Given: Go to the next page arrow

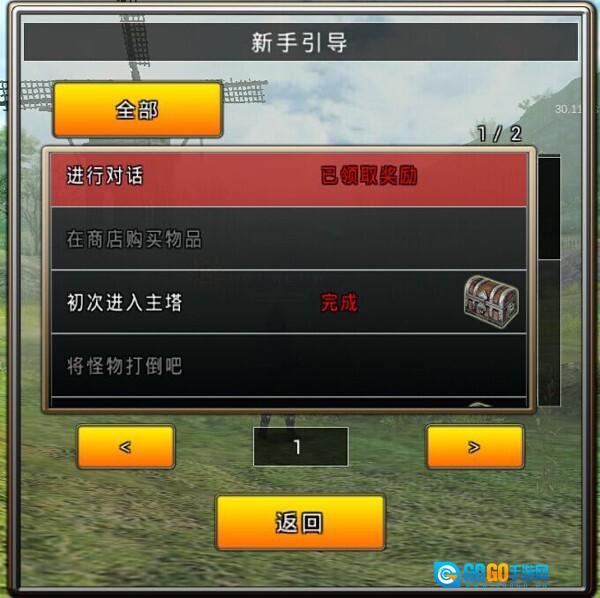Looking at the screenshot, I should click(474, 447).
